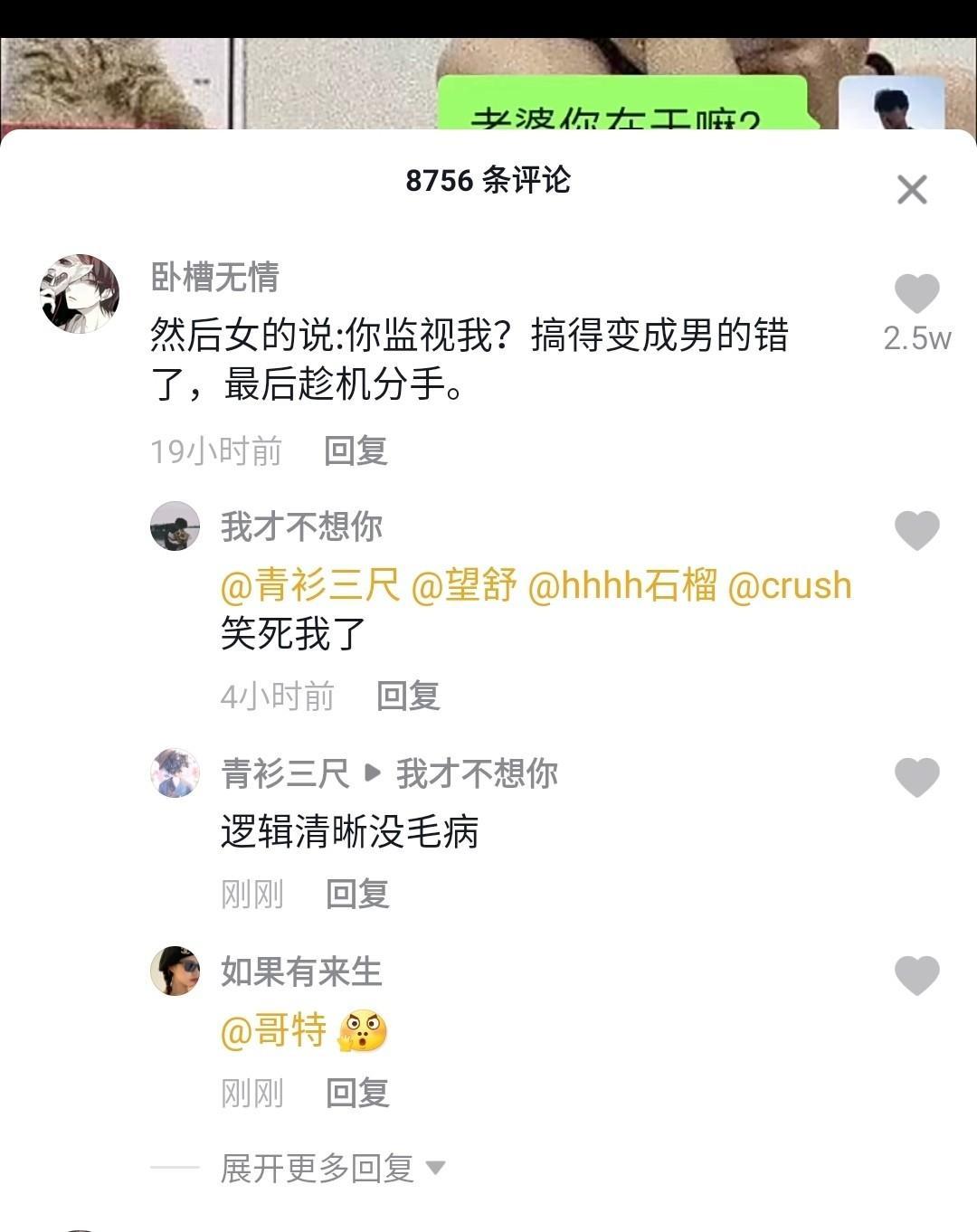Like the reply from 如果有来生
This screenshot has width=977, height=1232.
(x=916, y=975)
